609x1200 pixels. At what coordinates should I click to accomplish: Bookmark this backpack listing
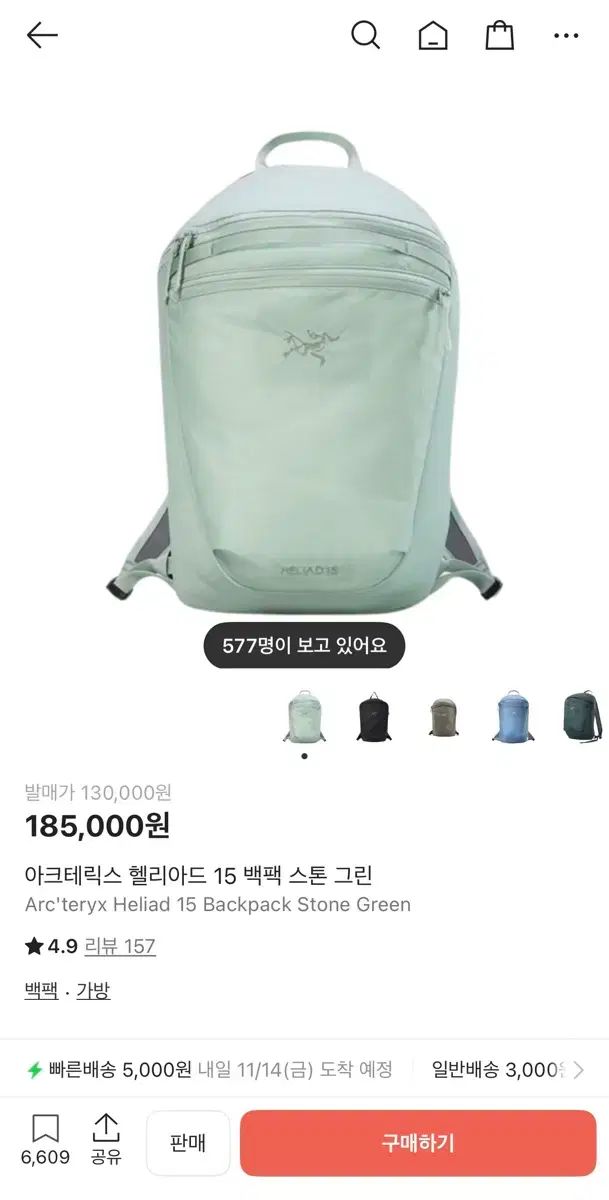click(x=45, y=1140)
